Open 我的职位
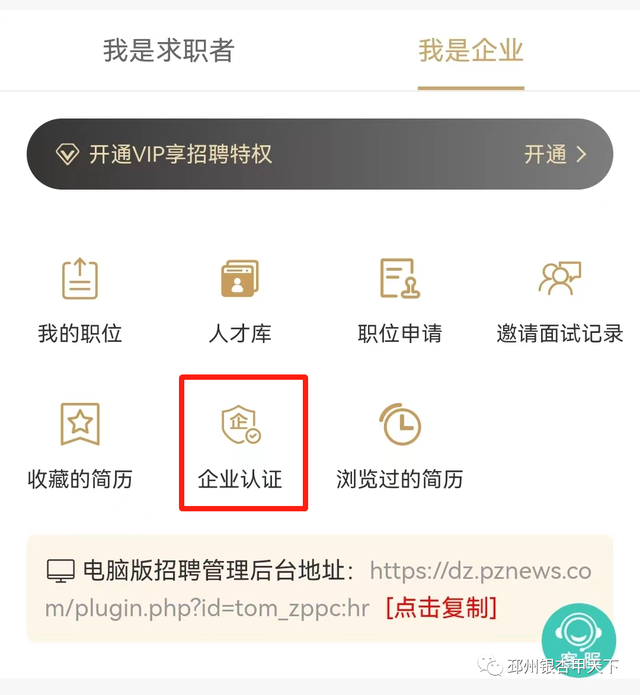 click(x=80, y=300)
